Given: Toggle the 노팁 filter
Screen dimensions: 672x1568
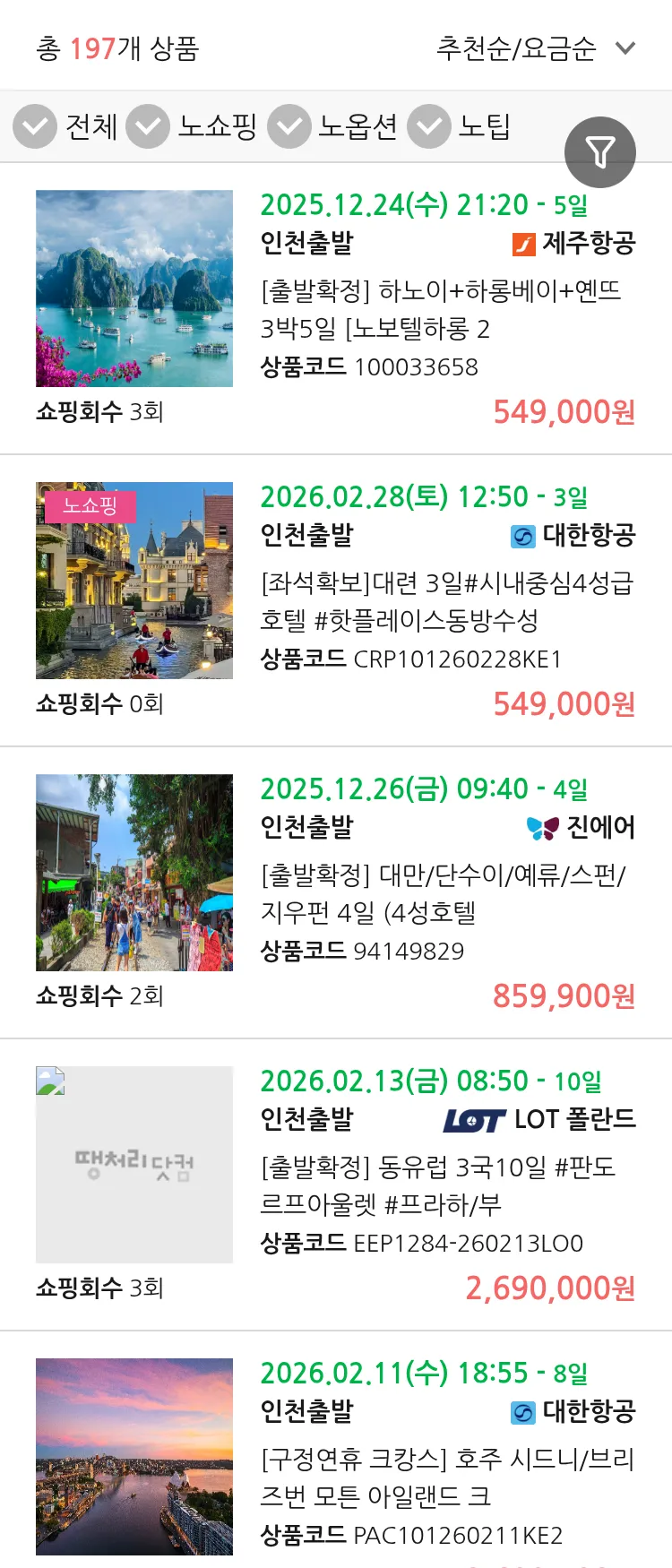Looking at the screenshot, I should coord(428,126).
